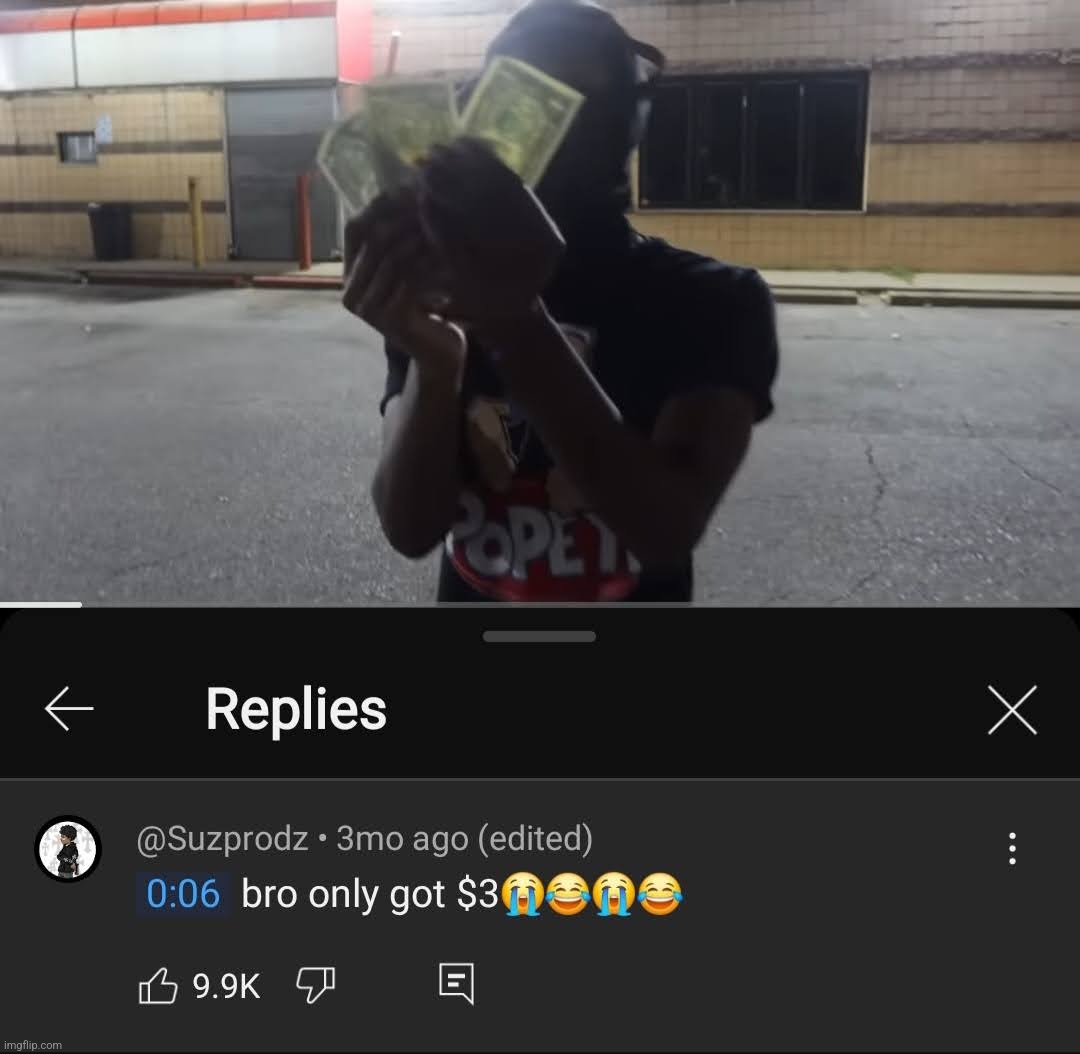This screenshot has height=1054, width=1080.
Task: Open options menu for @Suzprodz's comment
Action: coord(1012,848)
